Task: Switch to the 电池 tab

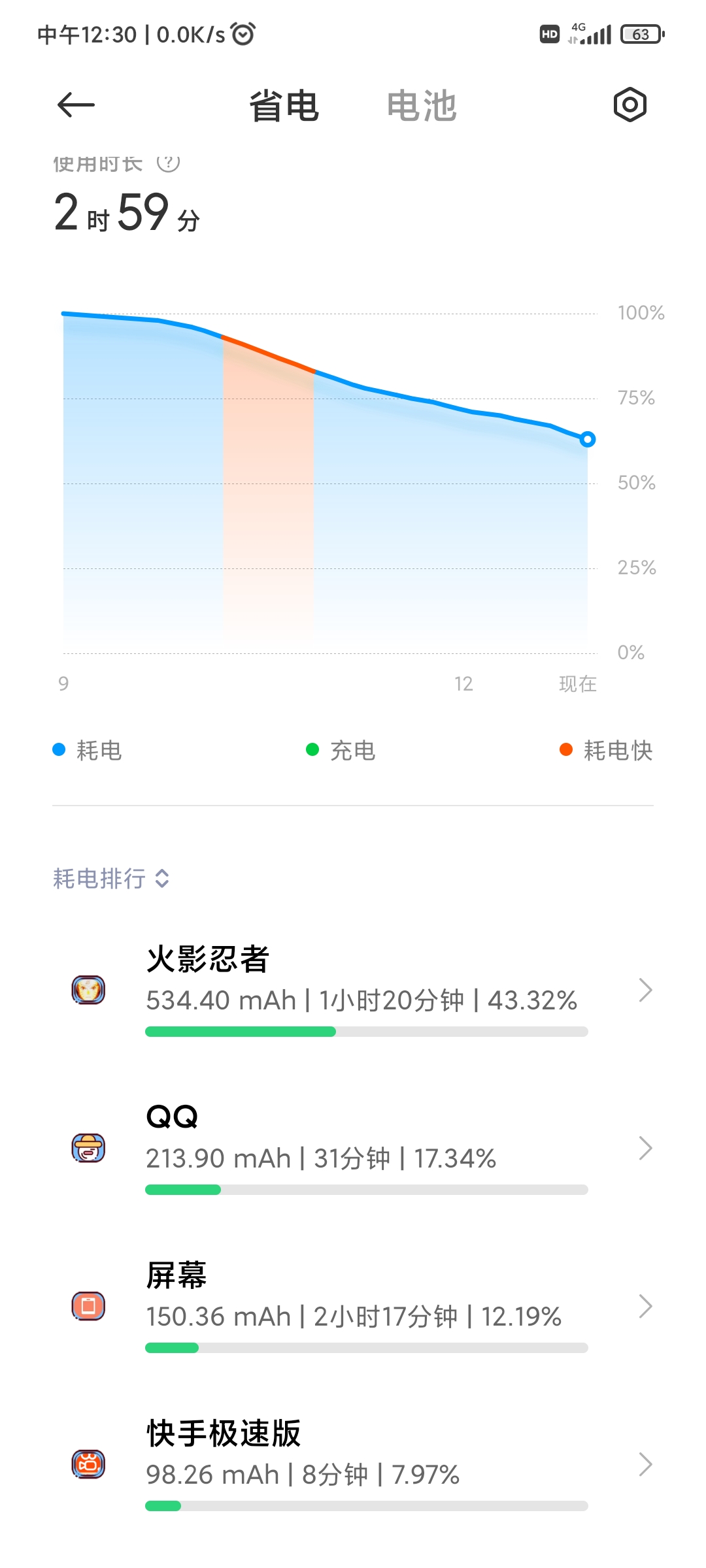Action: pyautogui.click(x=422, y=106)
